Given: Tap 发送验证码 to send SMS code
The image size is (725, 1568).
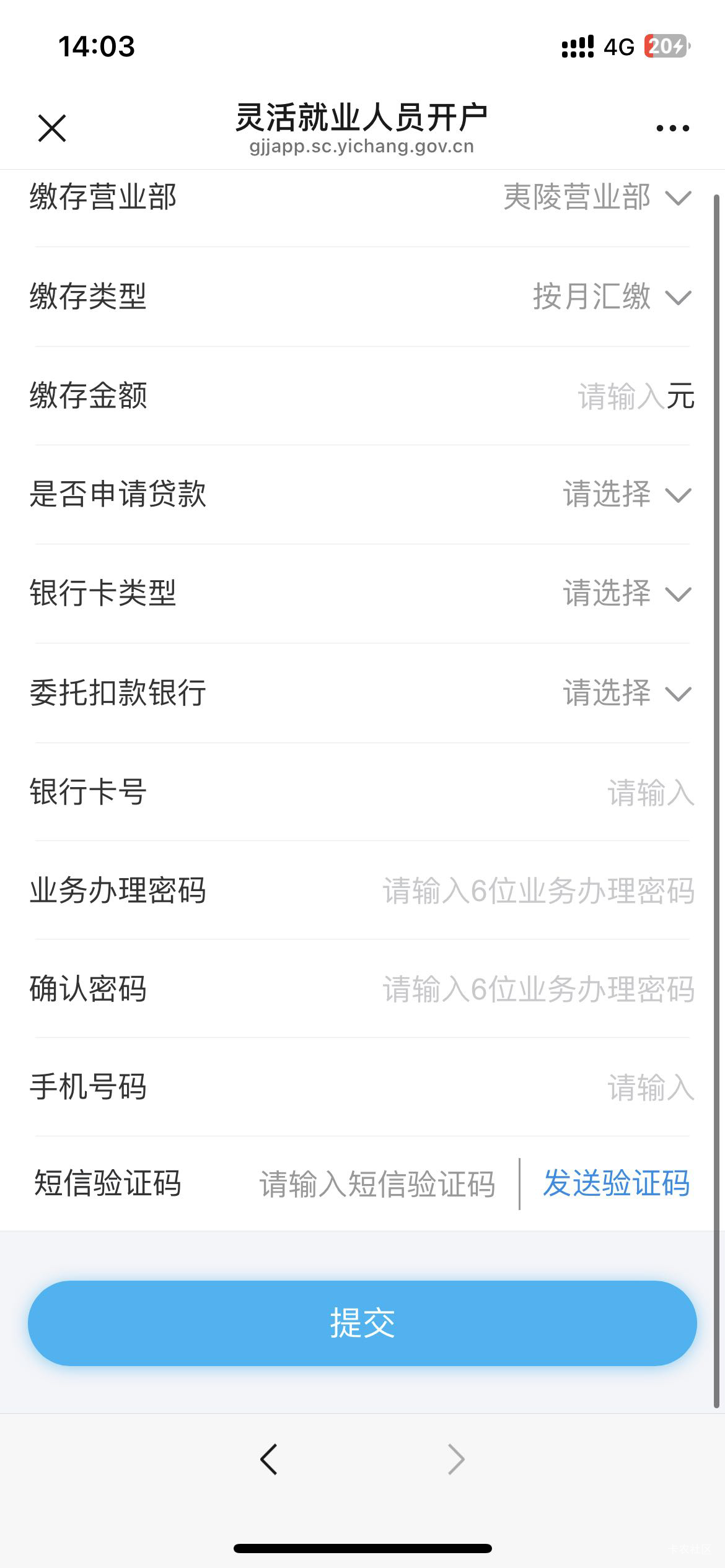Looking at the screenshot, I should [x=616, y=1183].
